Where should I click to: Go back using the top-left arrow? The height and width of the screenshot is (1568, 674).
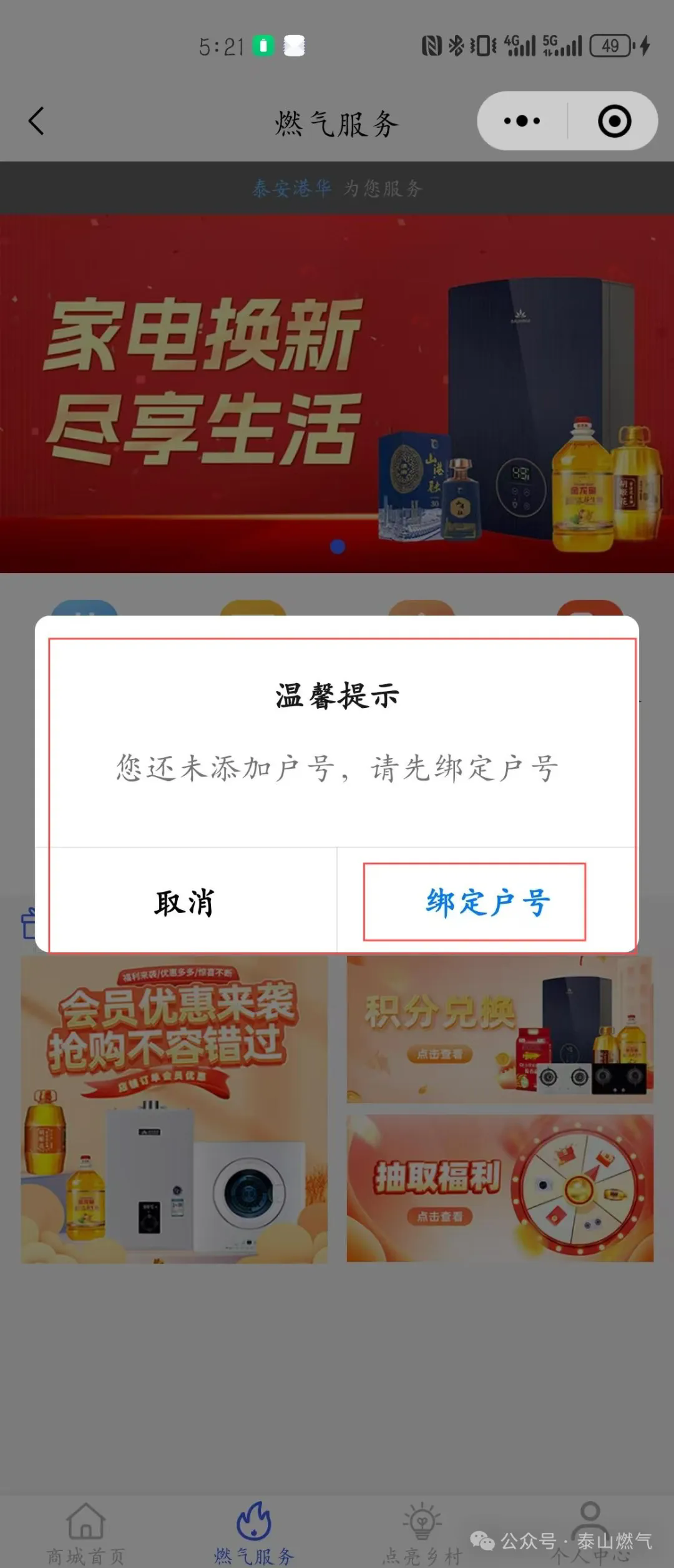pyautogui.click(x=37, y=121)
